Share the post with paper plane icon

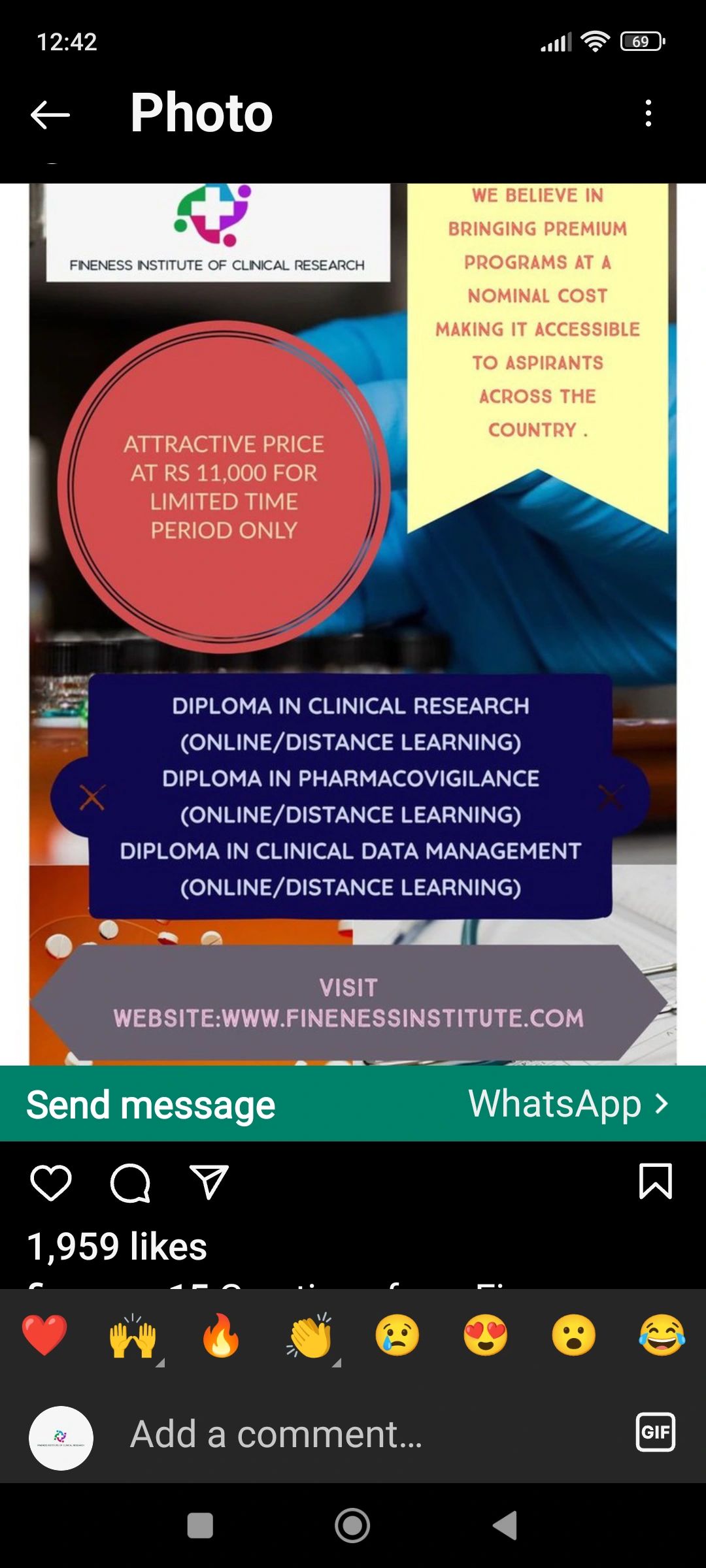coord(209,1183)
